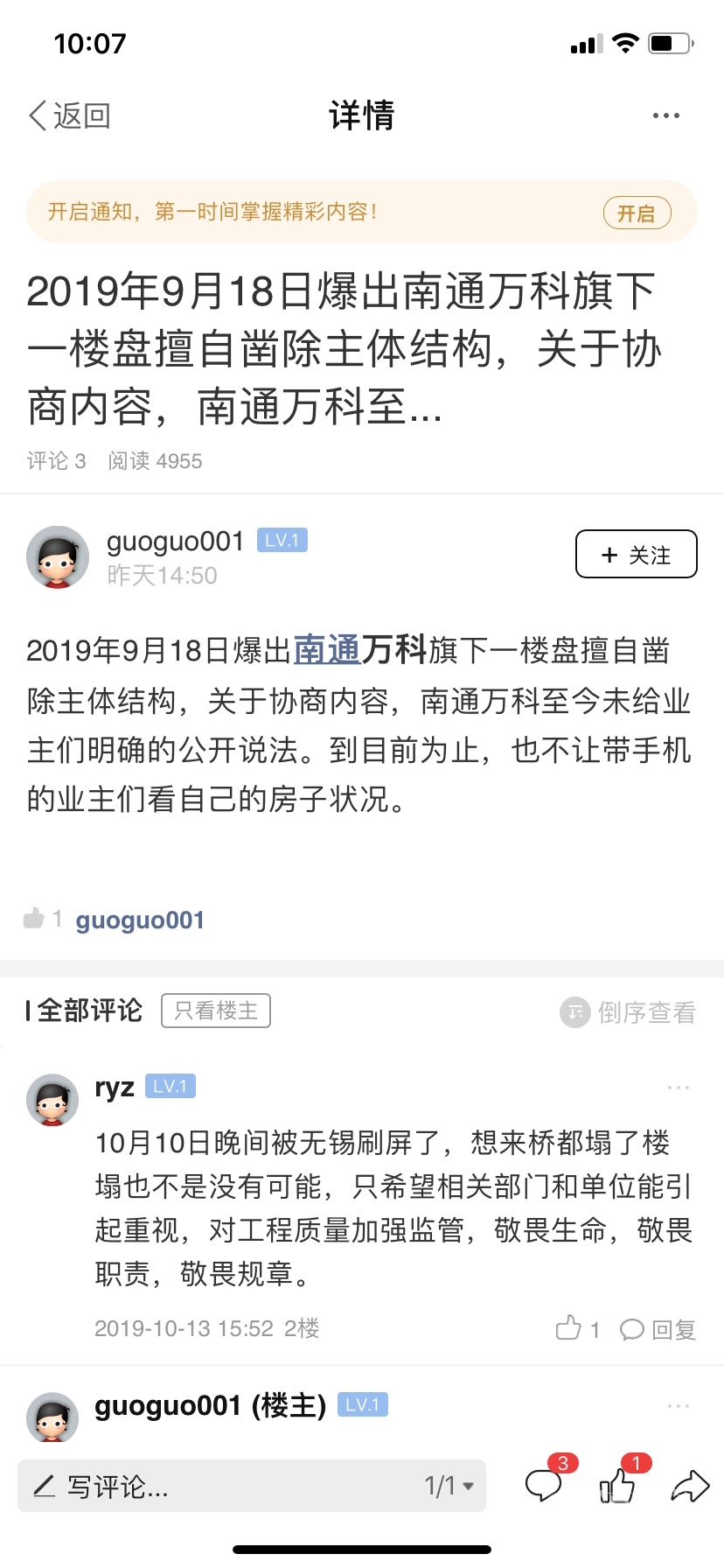Viewport: 724px width, 1568px height.
Task: Open the overflow menu in the header
Action: [x=665, y=115]
